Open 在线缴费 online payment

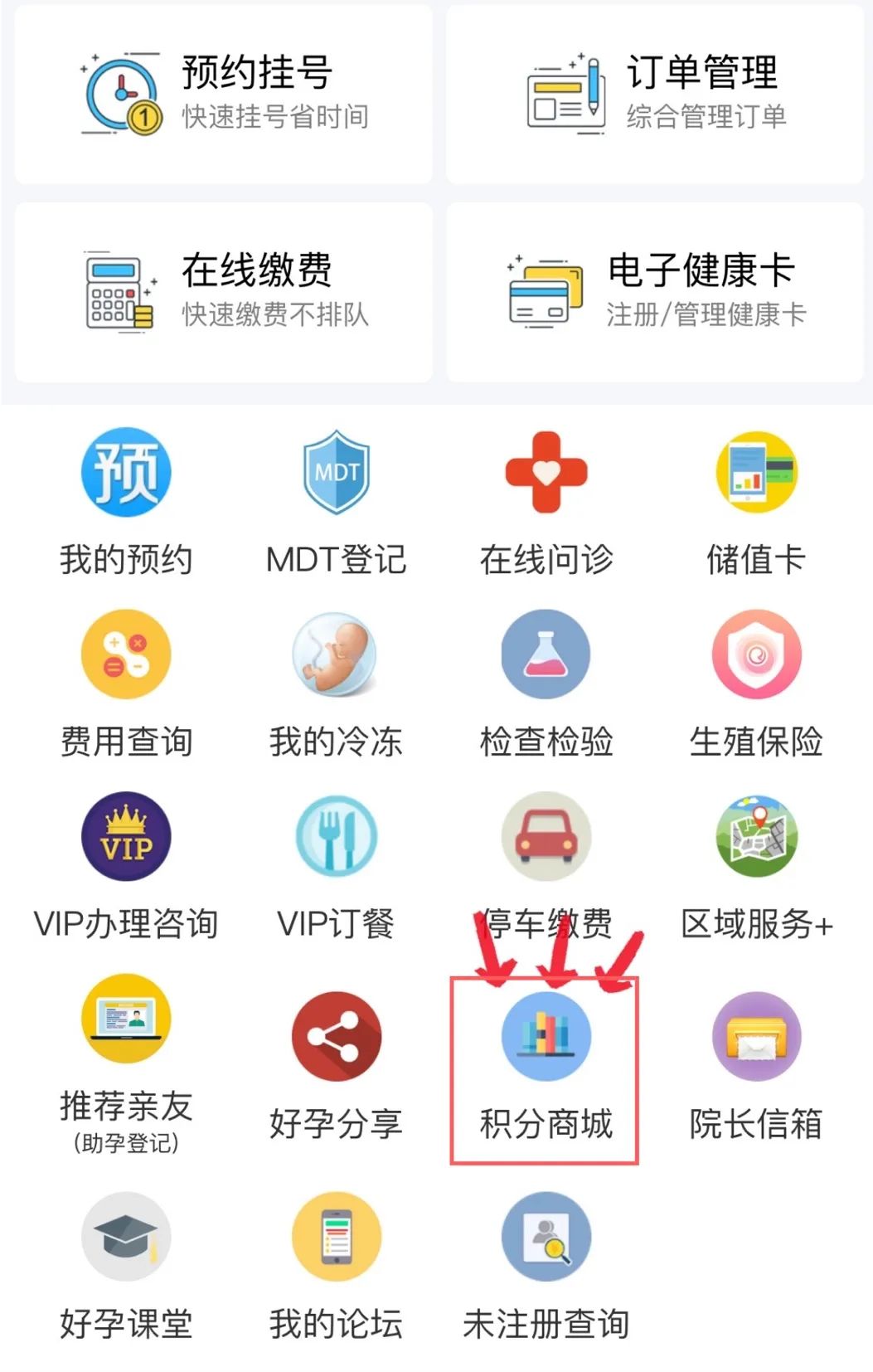coord(223,292)
